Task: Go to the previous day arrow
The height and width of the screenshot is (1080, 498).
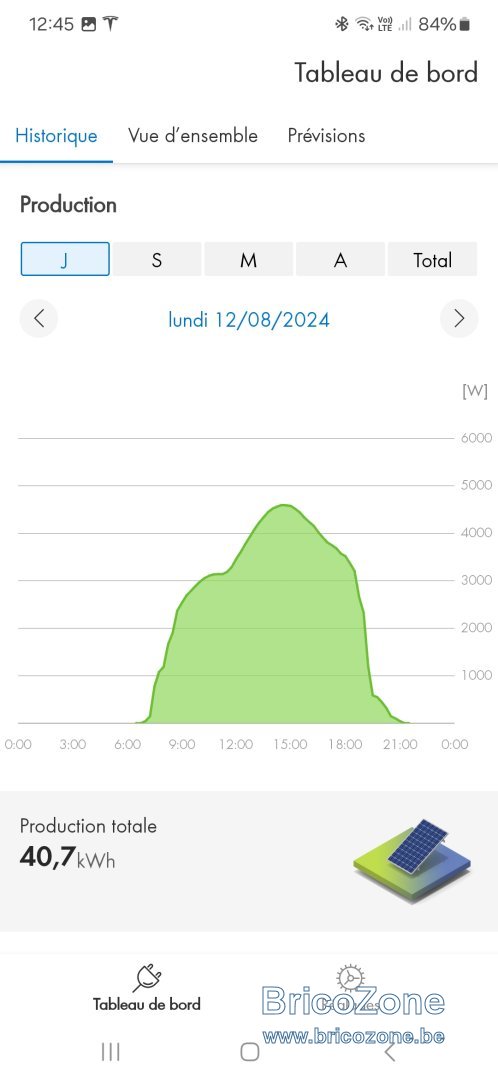Action: [x=39, y=318]
